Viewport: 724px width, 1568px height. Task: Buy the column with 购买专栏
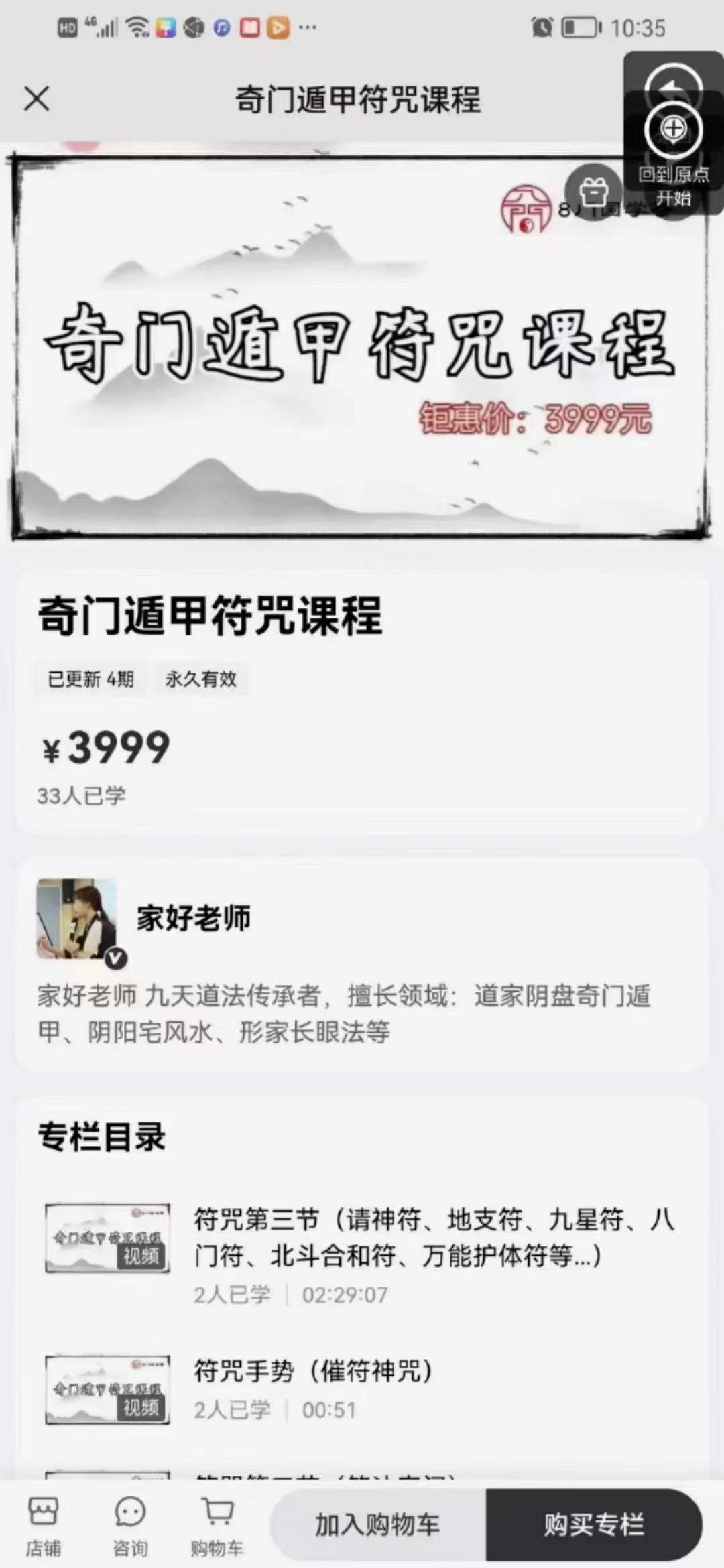(x=593, y=1525)
